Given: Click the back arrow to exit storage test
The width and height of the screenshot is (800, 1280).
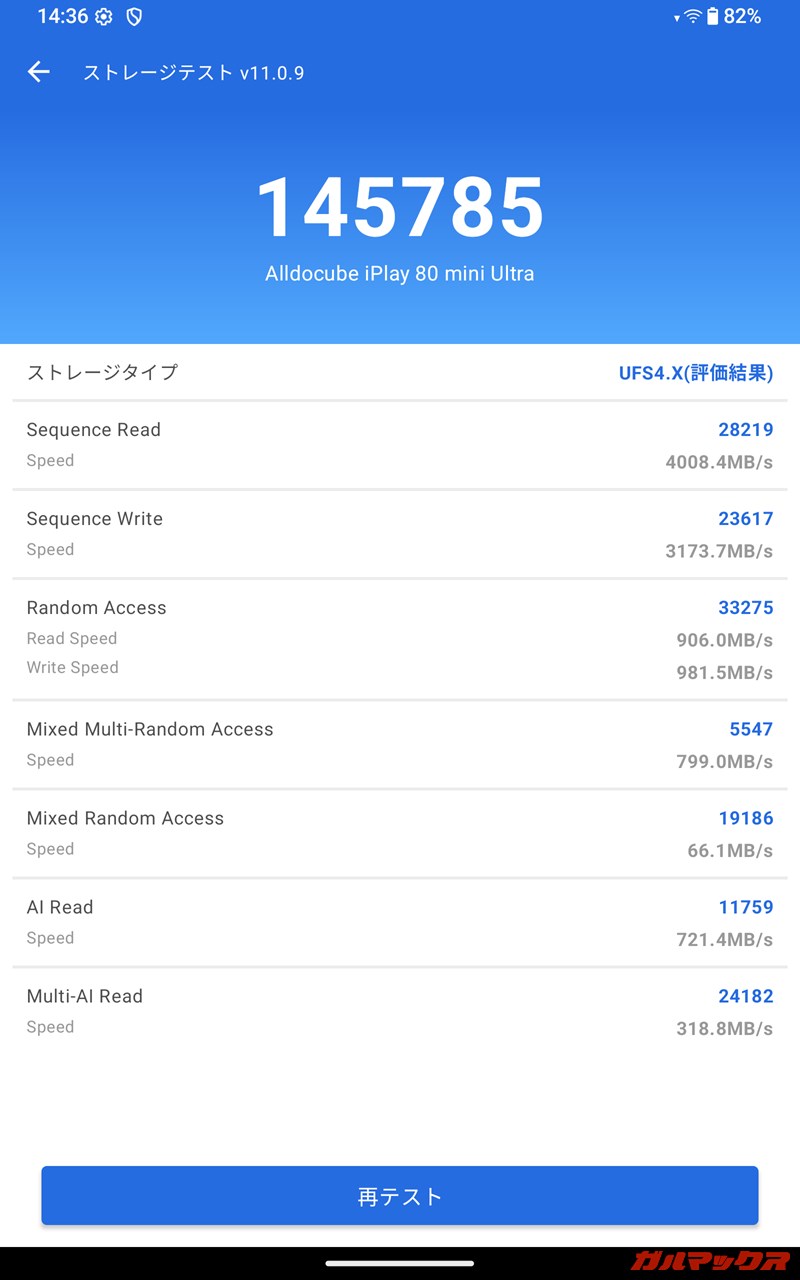Looking at the screenshot, I should (x=38, y=71).
